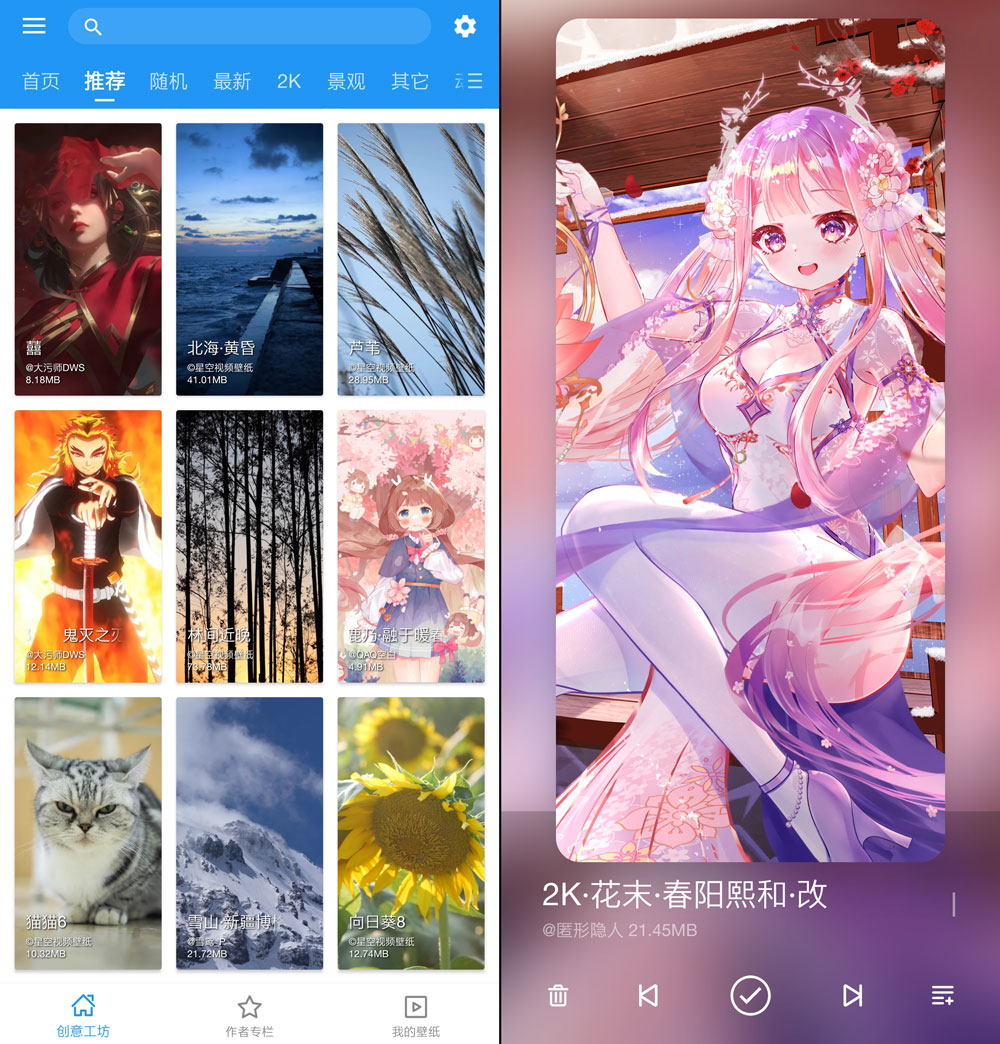Switch to the 首页 tab

(41, 81)
